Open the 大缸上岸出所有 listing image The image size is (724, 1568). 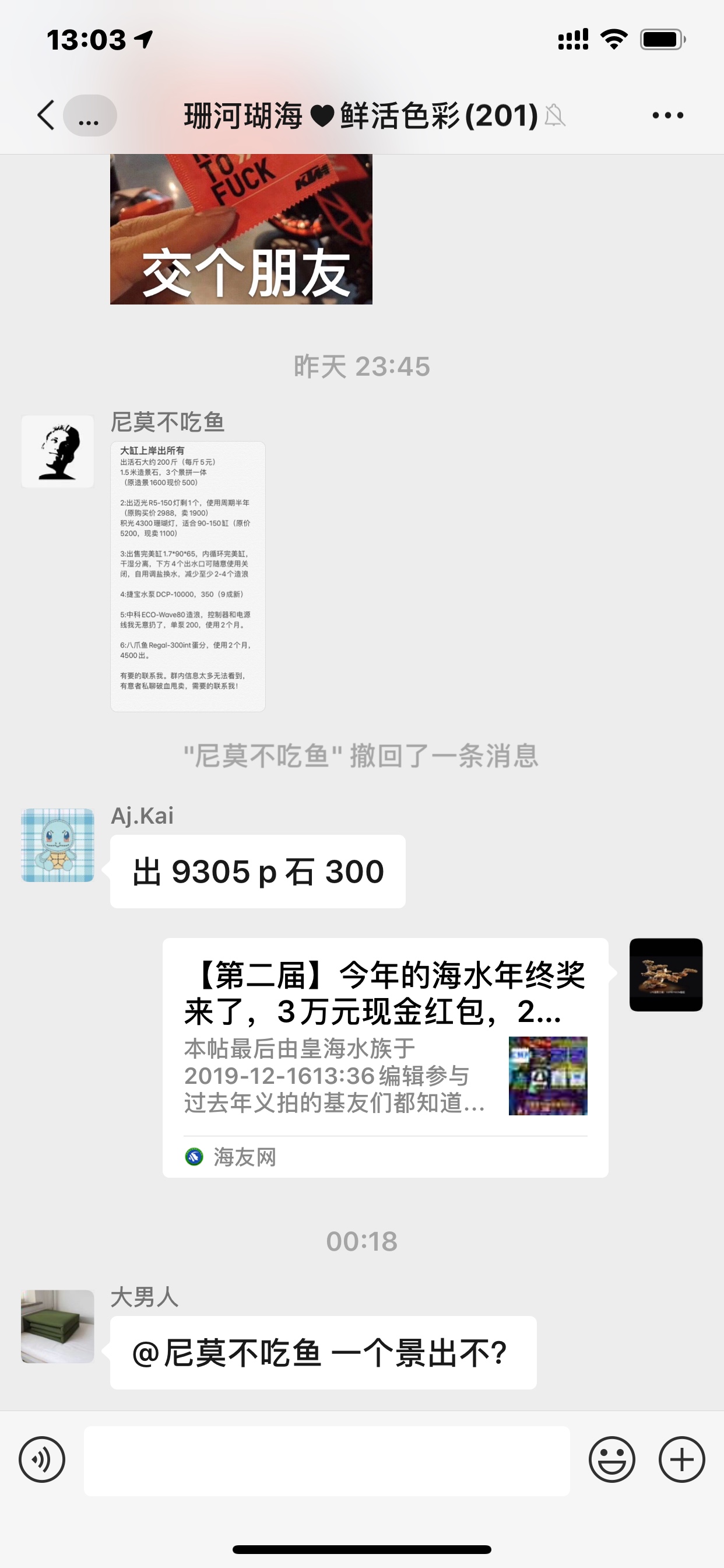coord(187,576)
